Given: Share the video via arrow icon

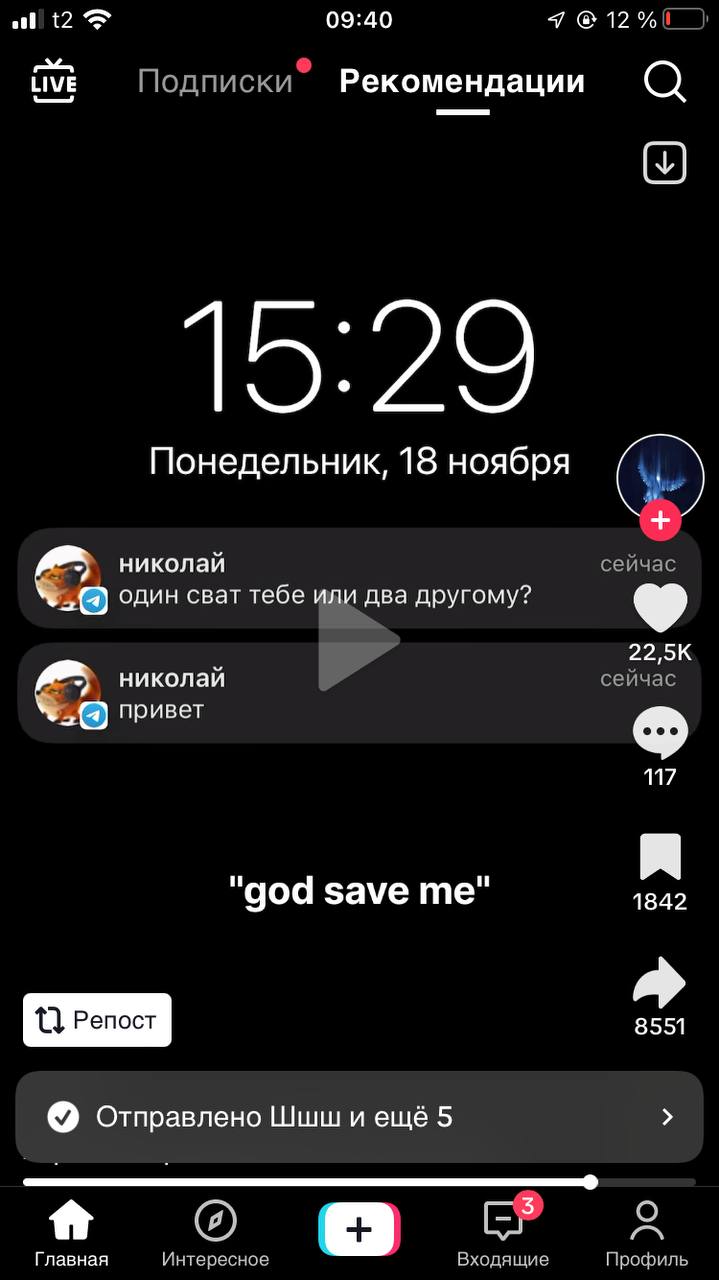Looking at the screenshot, I should [660, 985].
